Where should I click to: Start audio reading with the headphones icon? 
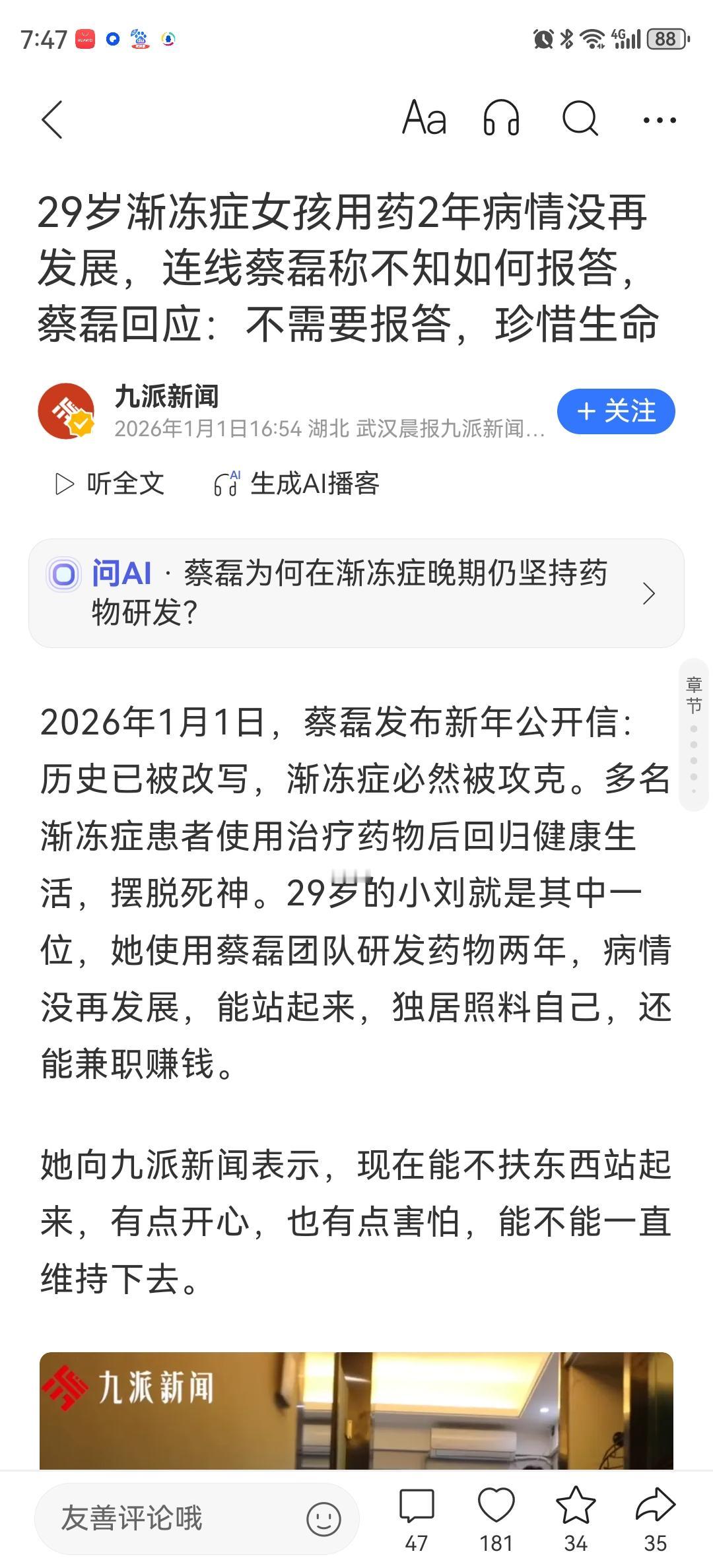(x=502, y=119)
